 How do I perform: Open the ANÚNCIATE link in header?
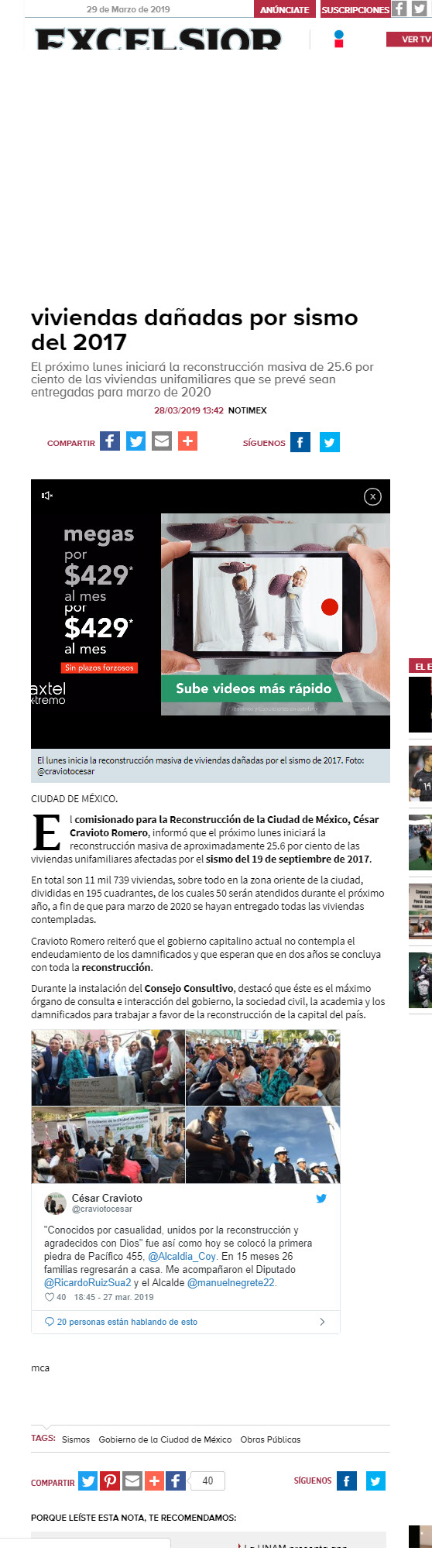tap(285, 9)
